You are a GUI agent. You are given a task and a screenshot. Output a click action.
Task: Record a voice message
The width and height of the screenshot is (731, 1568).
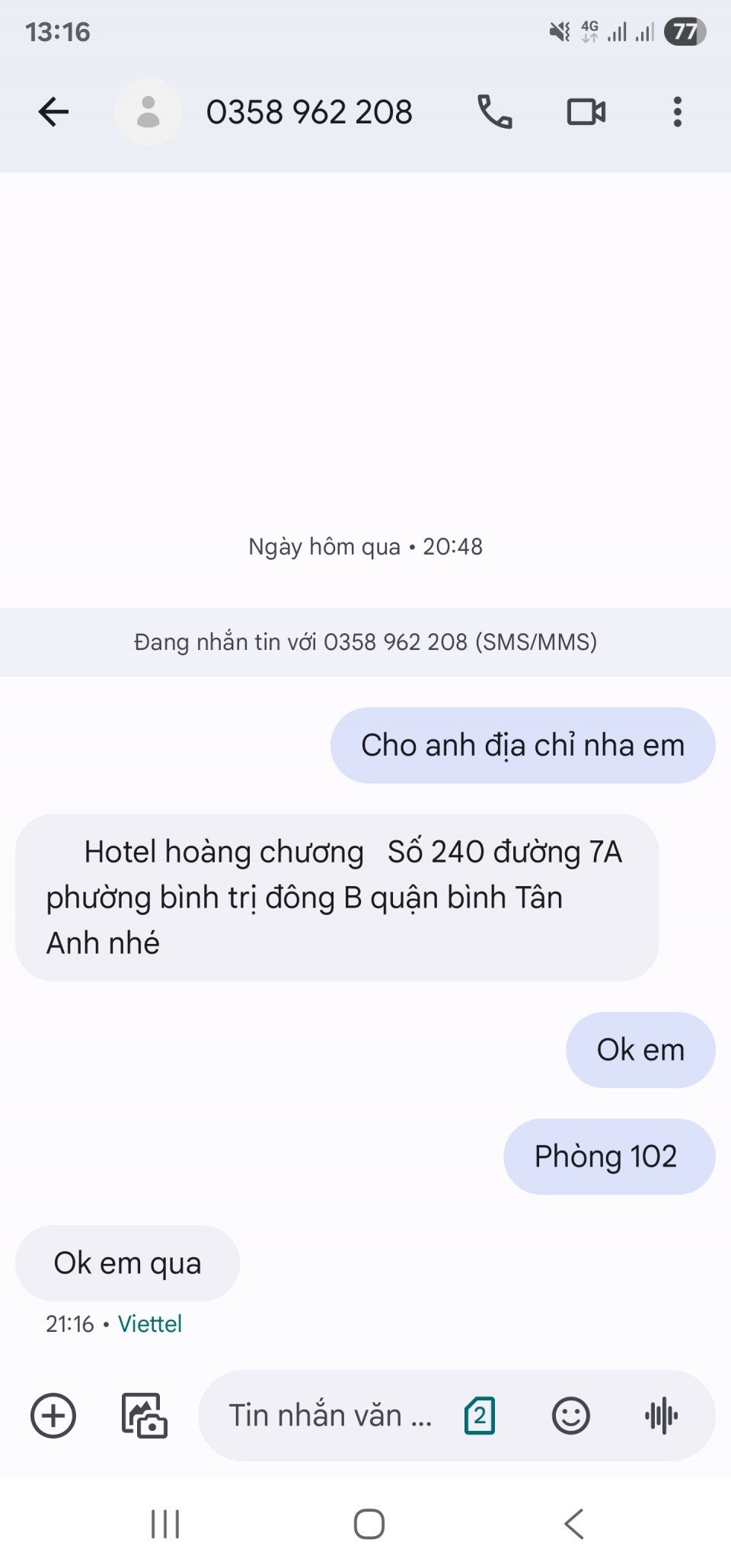coord(661,1416)
